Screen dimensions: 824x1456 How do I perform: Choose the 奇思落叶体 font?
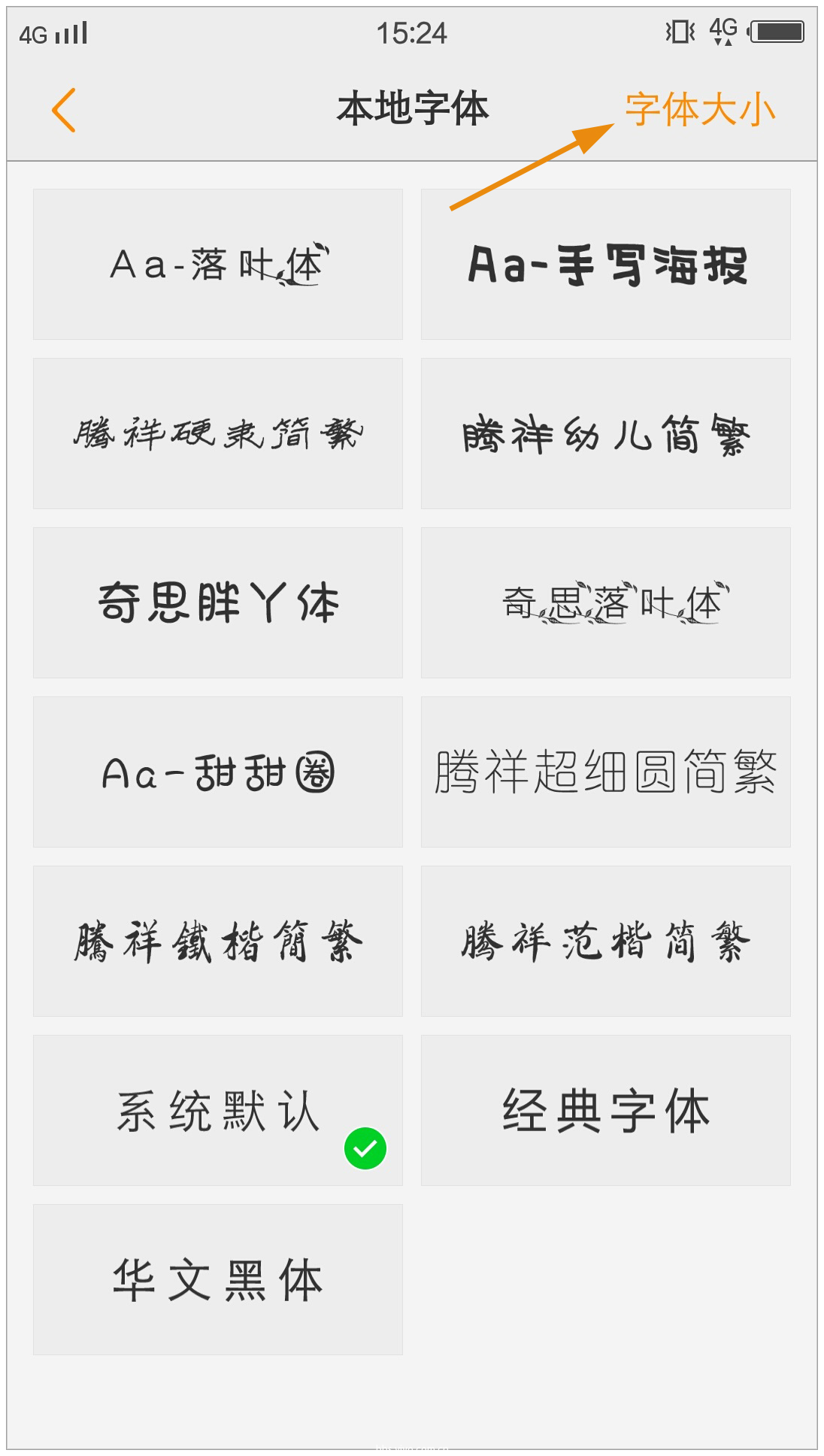[606, 602]
